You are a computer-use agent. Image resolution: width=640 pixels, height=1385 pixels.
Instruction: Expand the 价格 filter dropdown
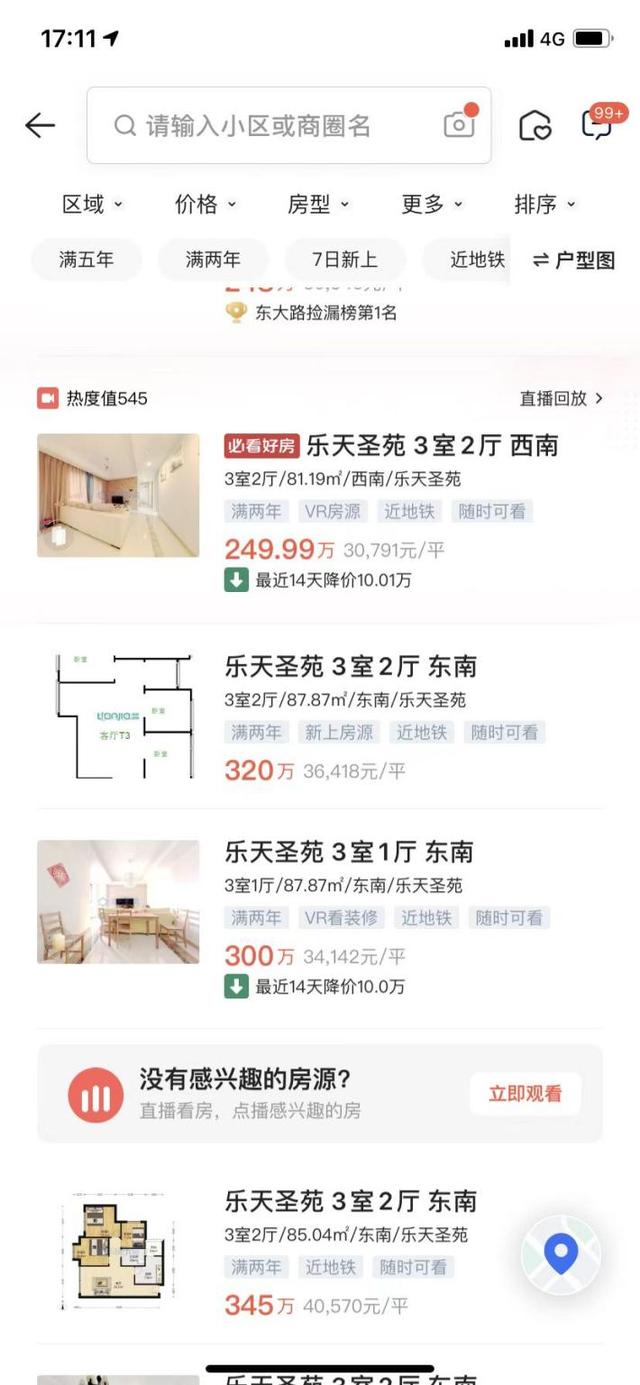point(205,204)
